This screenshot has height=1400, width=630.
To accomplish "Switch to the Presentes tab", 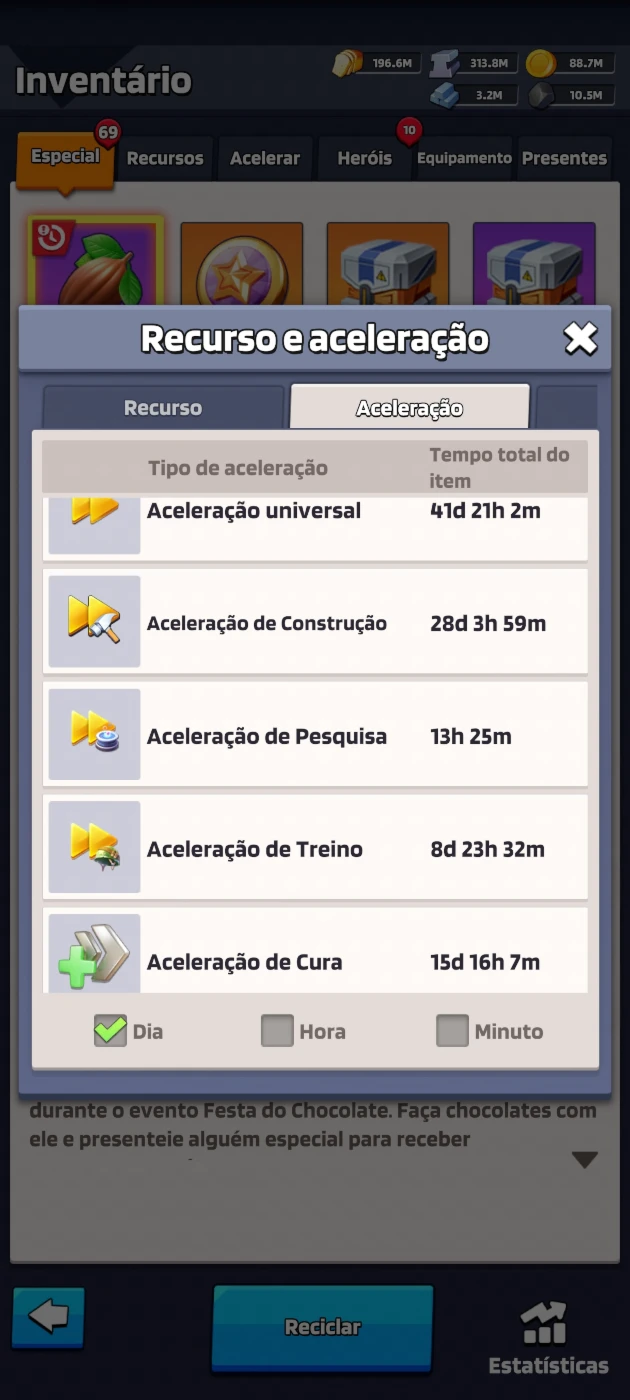I will point(564,158).
